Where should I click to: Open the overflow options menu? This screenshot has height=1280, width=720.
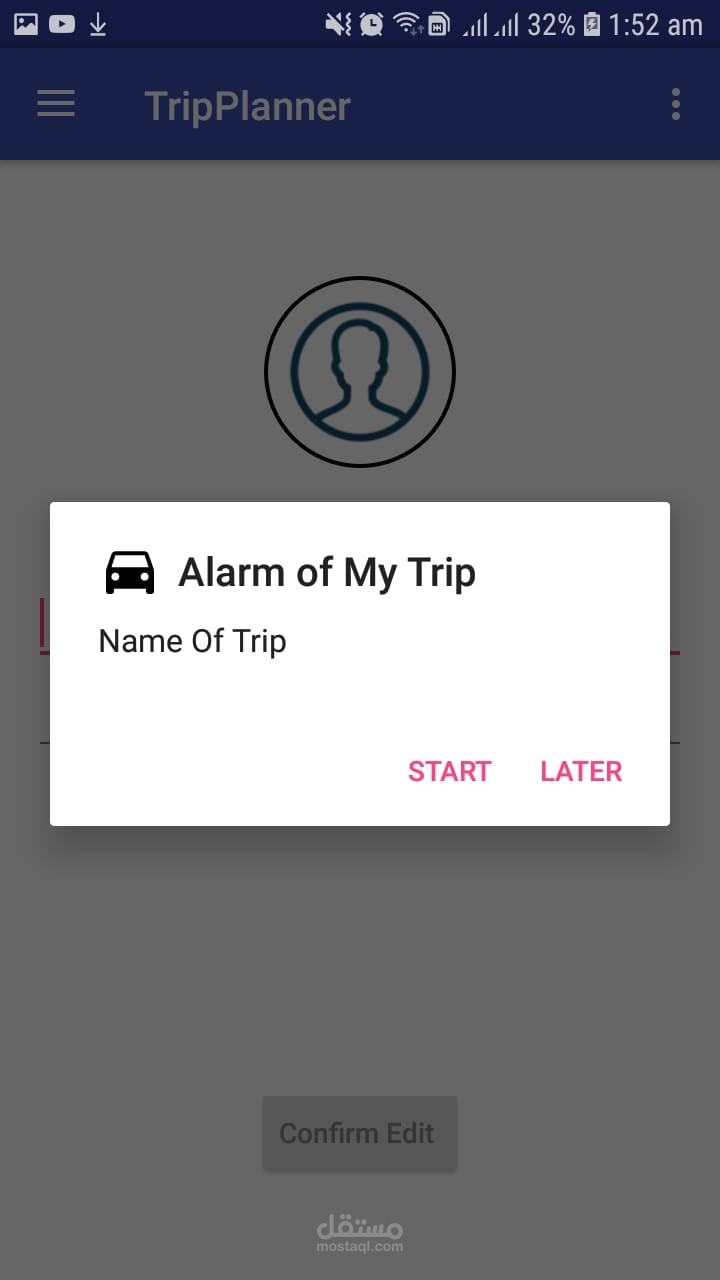point(676,104)
